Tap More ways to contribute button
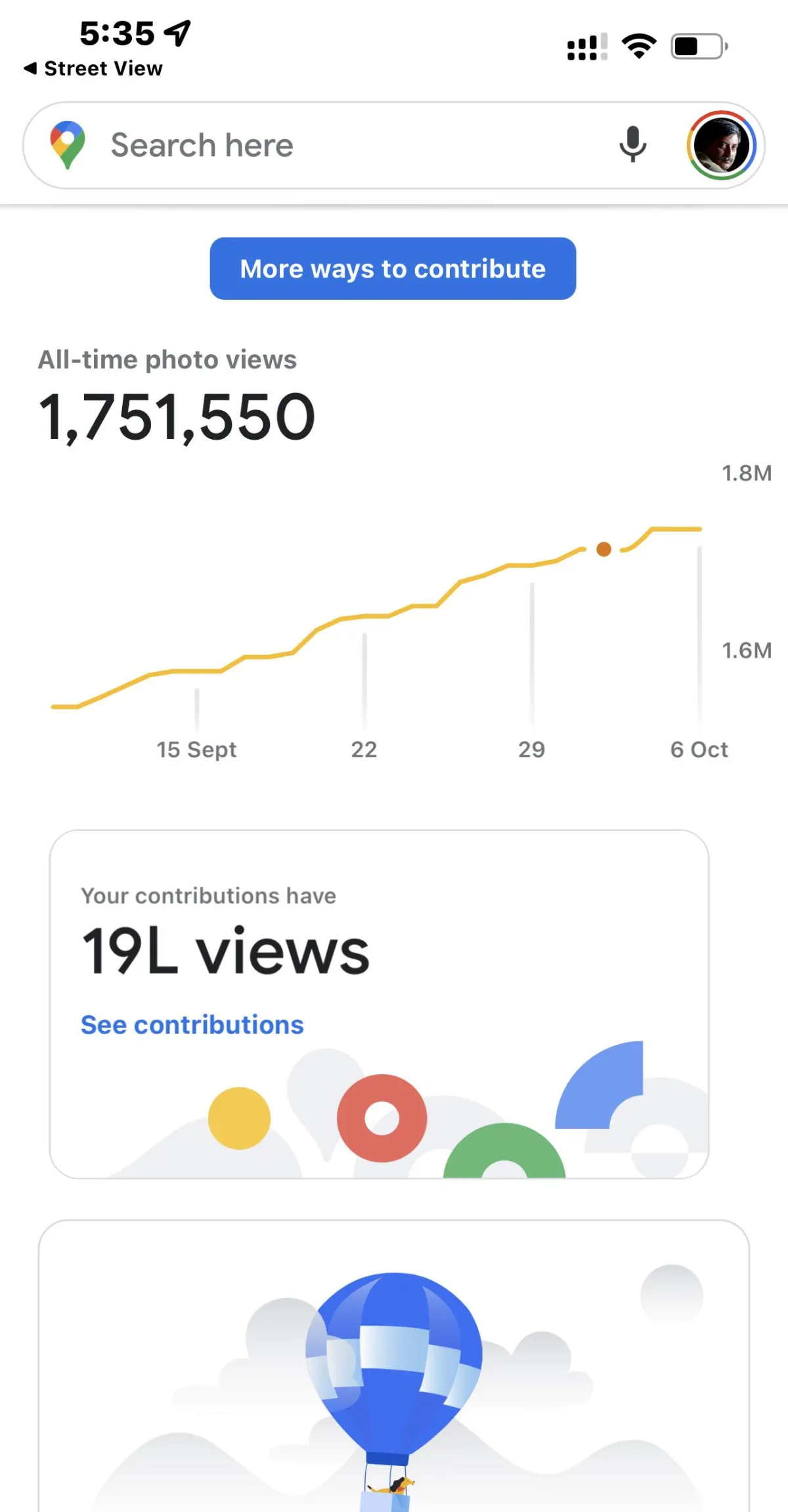Screen dimensions: 788x1512 (393, 269)
